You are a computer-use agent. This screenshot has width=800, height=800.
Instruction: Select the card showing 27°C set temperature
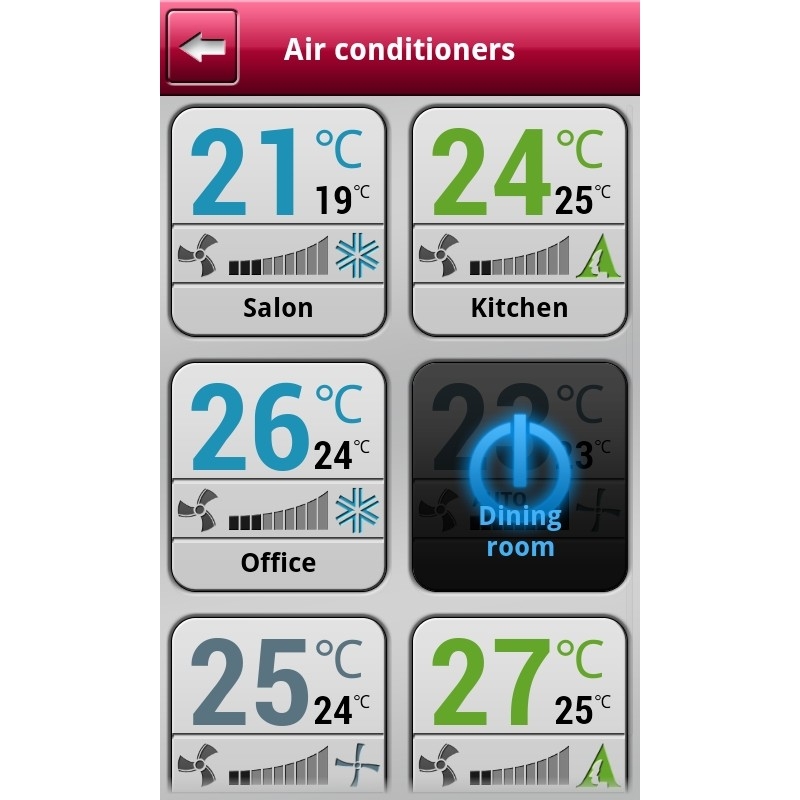(x=519, y=705)
